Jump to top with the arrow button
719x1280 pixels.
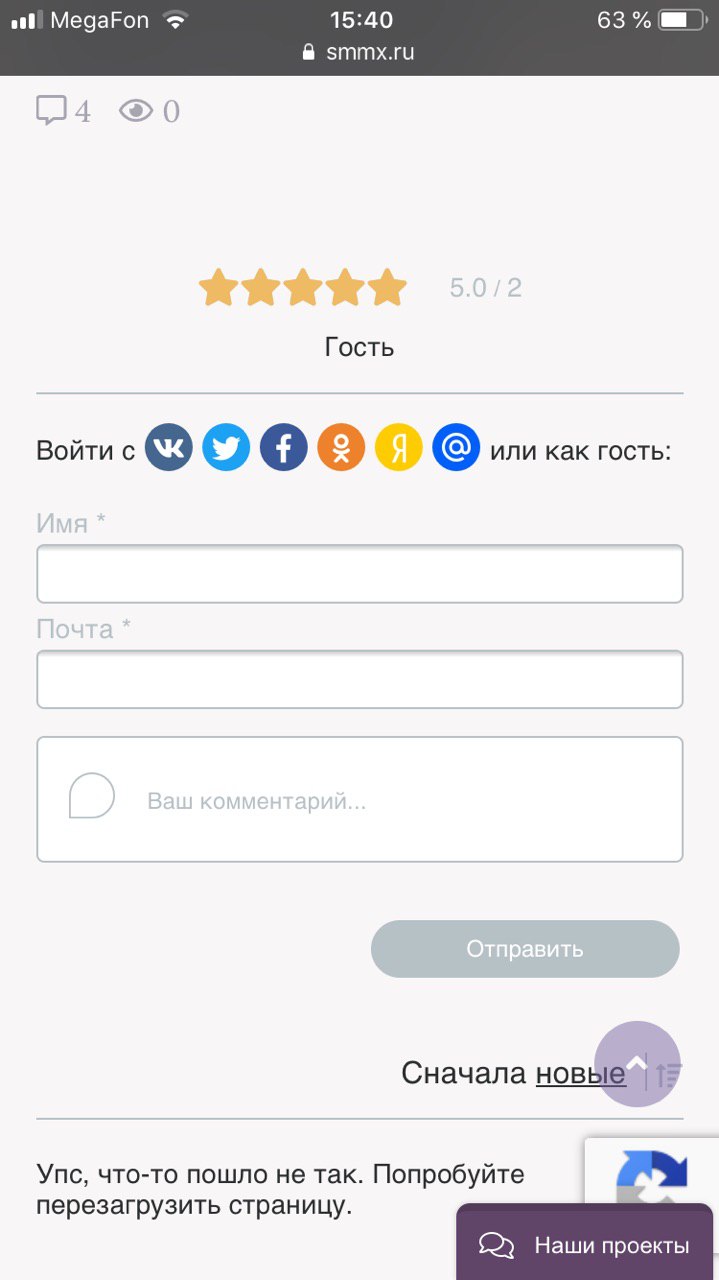(x=637, y=1063)
